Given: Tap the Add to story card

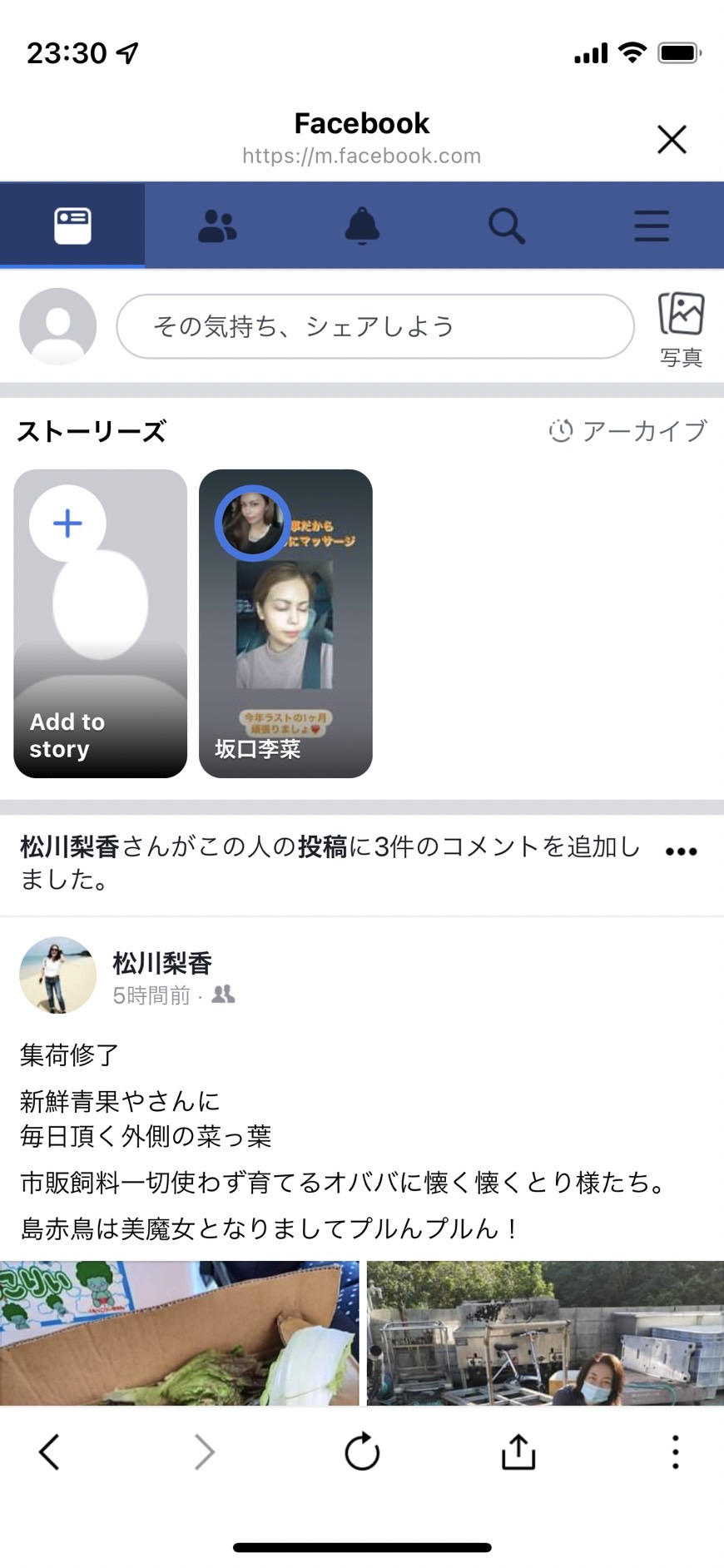Looking at the screenshot, I should pos(100,623).
